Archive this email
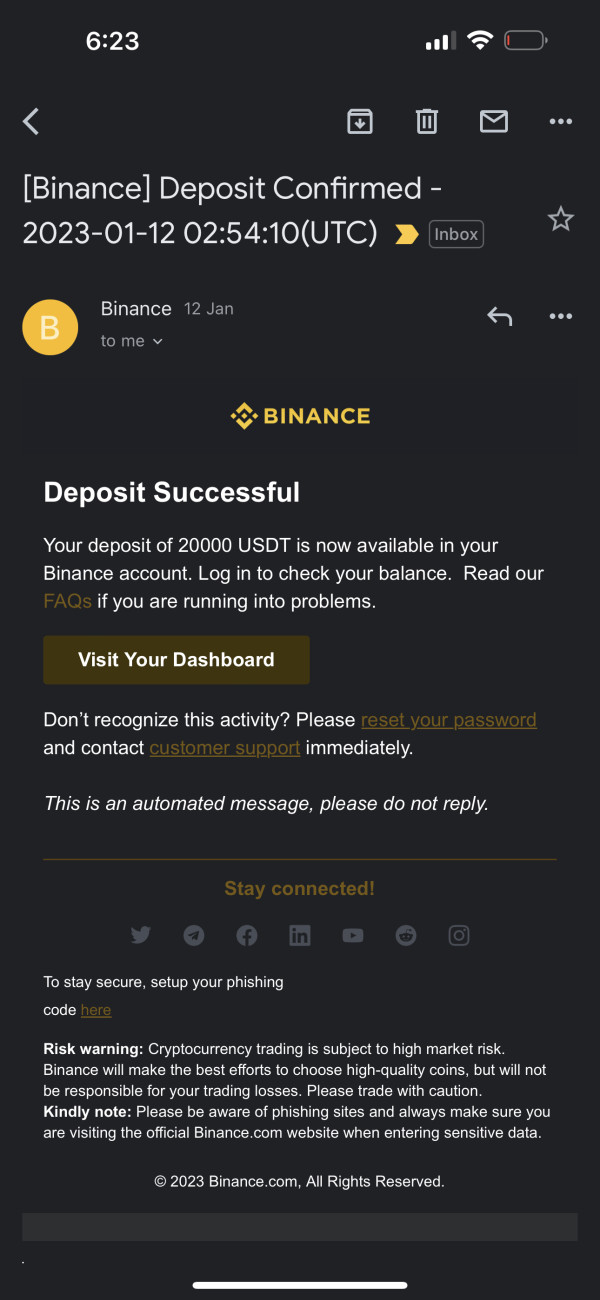The width and height of the screenshot is (600, 1300). 360,122
